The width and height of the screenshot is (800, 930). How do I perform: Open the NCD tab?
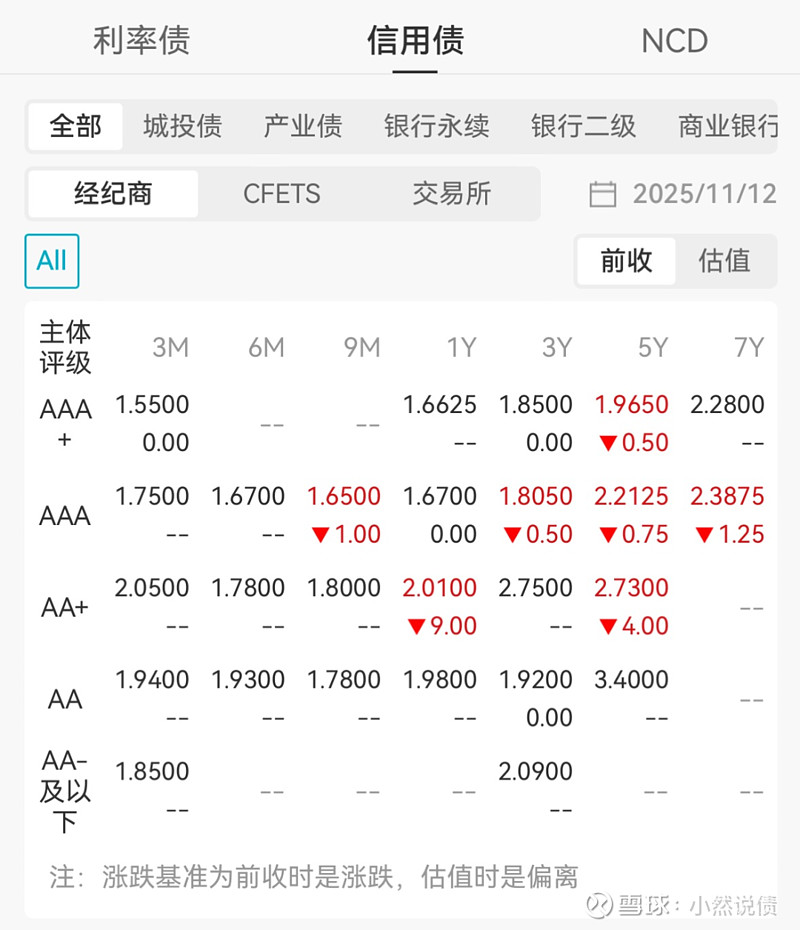coord(674,41)
